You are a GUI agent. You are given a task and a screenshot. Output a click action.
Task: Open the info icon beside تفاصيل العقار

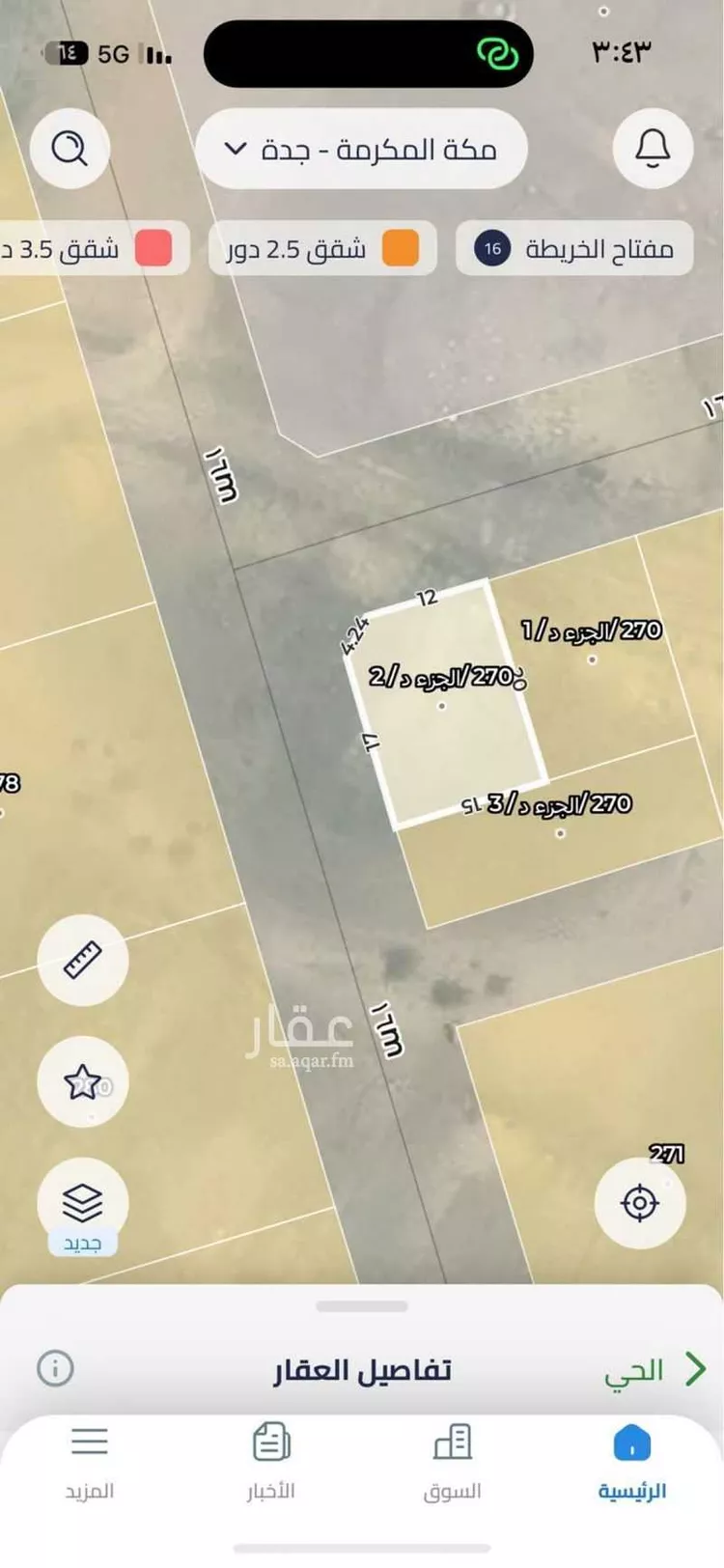click(55, 1368)
